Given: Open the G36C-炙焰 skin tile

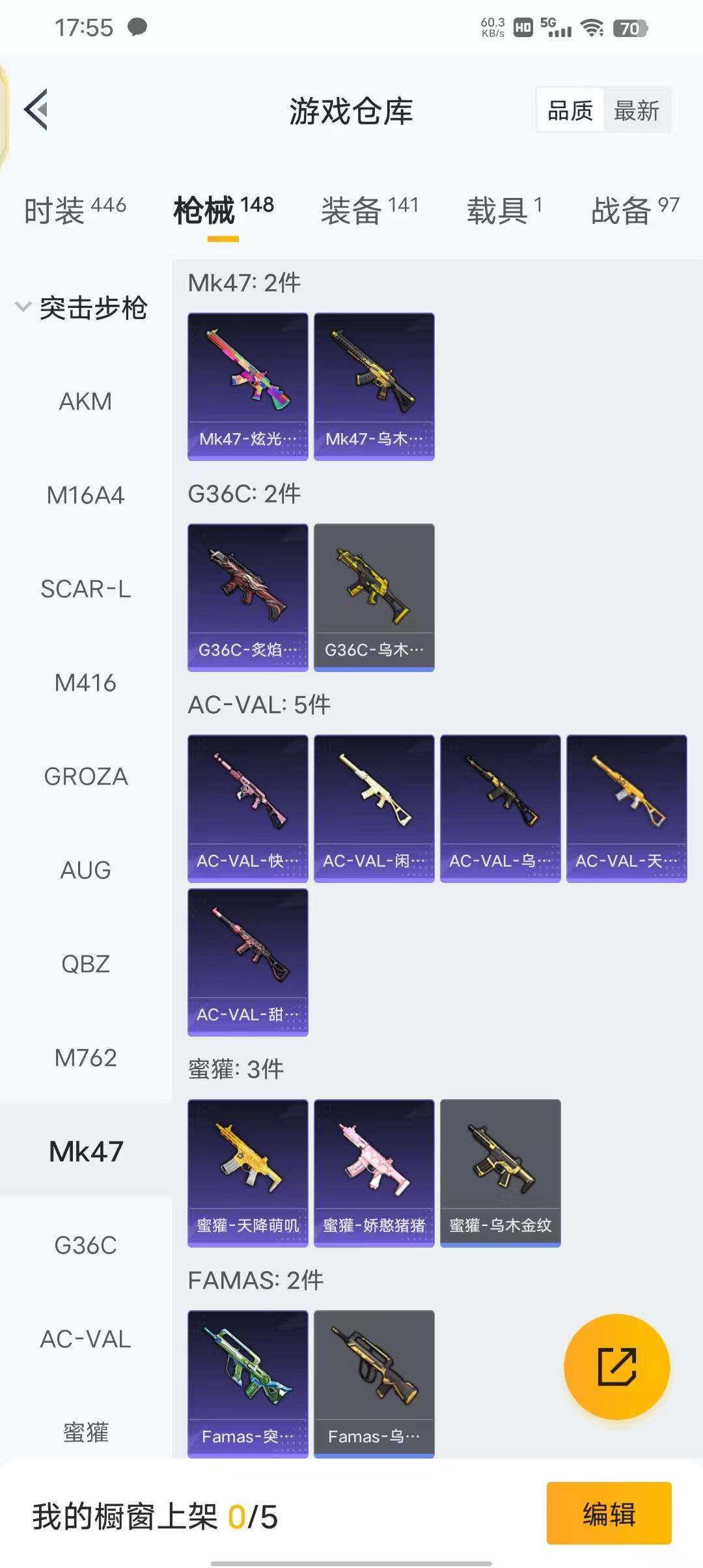Looking at the screenshot, I should click(x=247, y=597).
